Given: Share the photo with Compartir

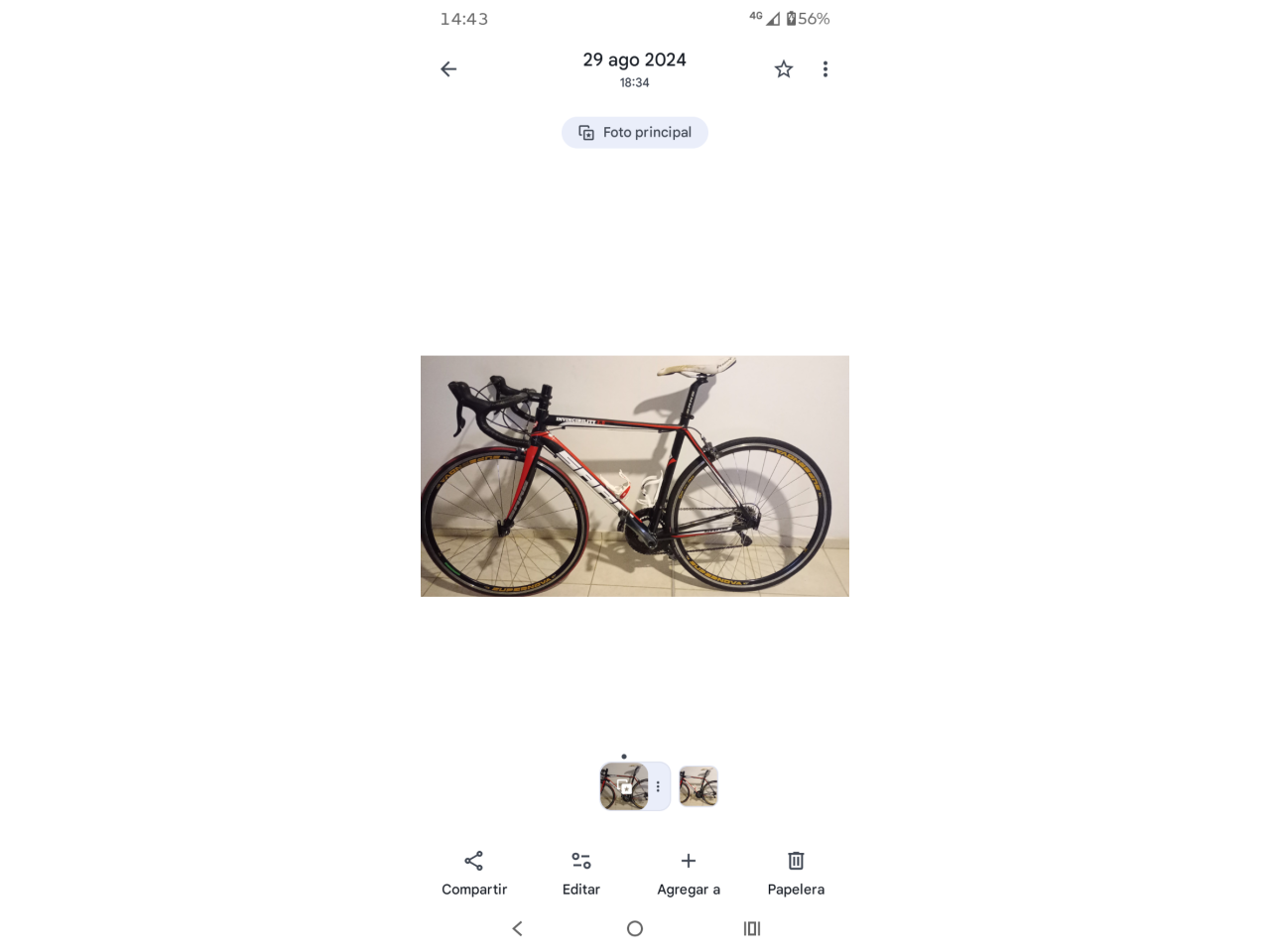Looking at the screenshot, I should pyautogui.click(x=474, y=873).
